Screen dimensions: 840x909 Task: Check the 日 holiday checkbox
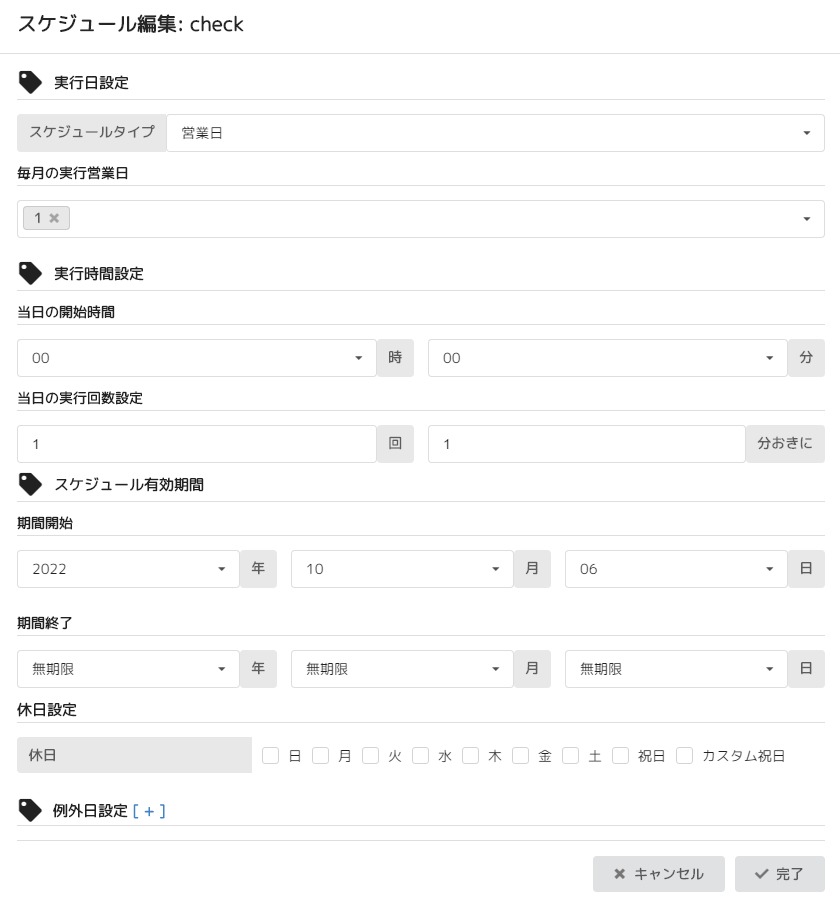pyautogui.click(x=271, y=756)
